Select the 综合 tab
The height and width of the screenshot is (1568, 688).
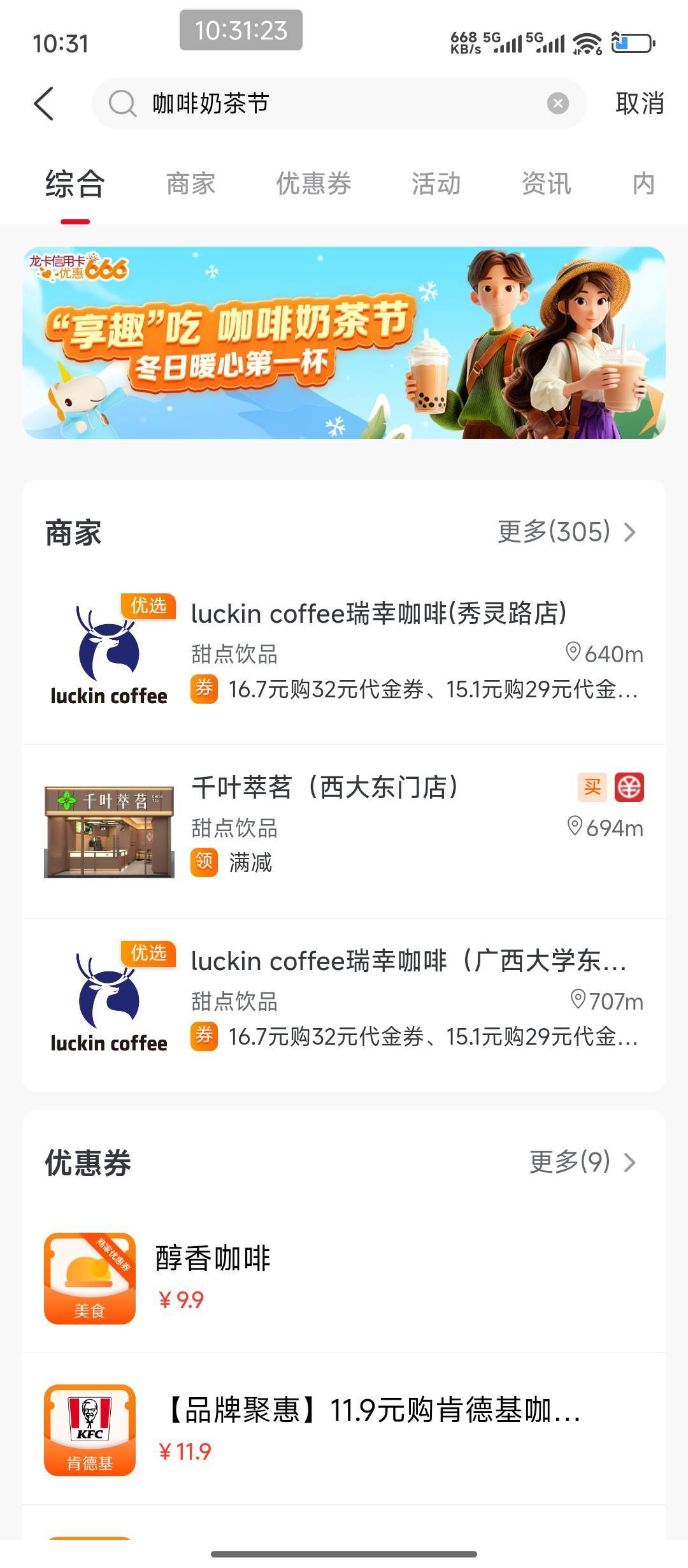click(x=75, y=184)
